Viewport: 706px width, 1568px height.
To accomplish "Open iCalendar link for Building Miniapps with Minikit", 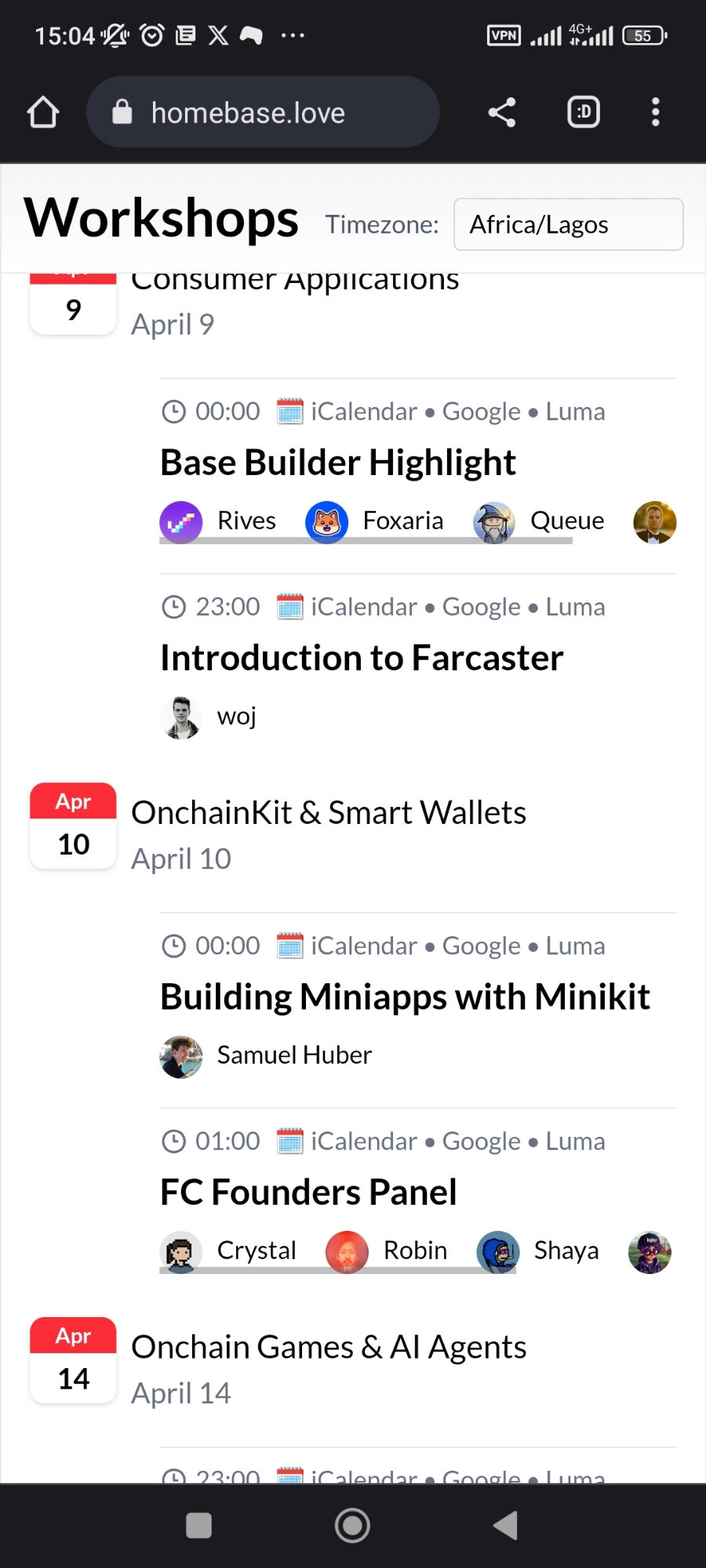I will point(363,946).
